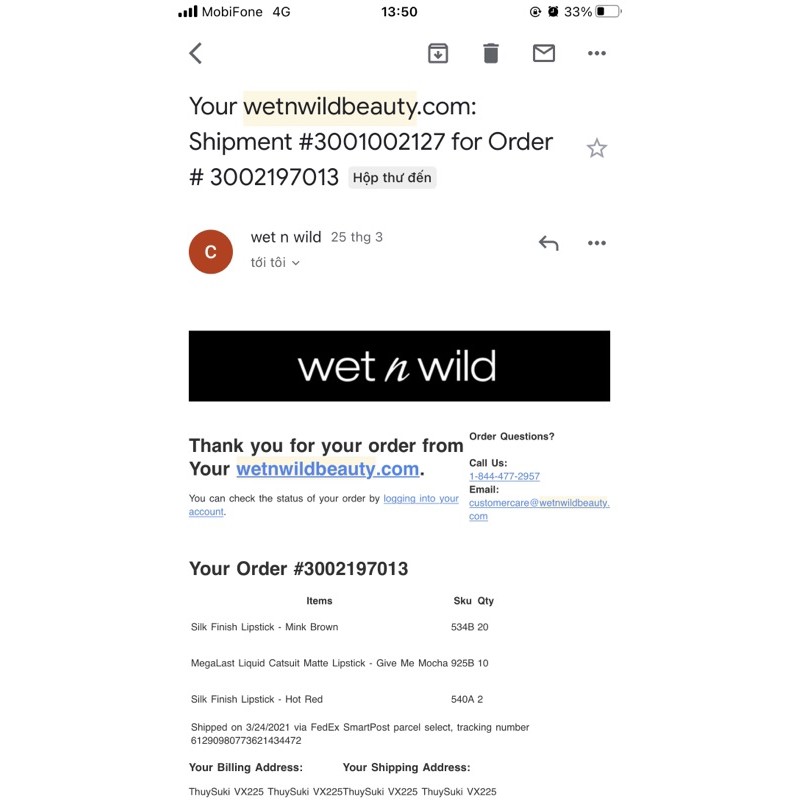The image size is (800, 800).
Task: Go back to the inbox
Action: pos(196,53)
